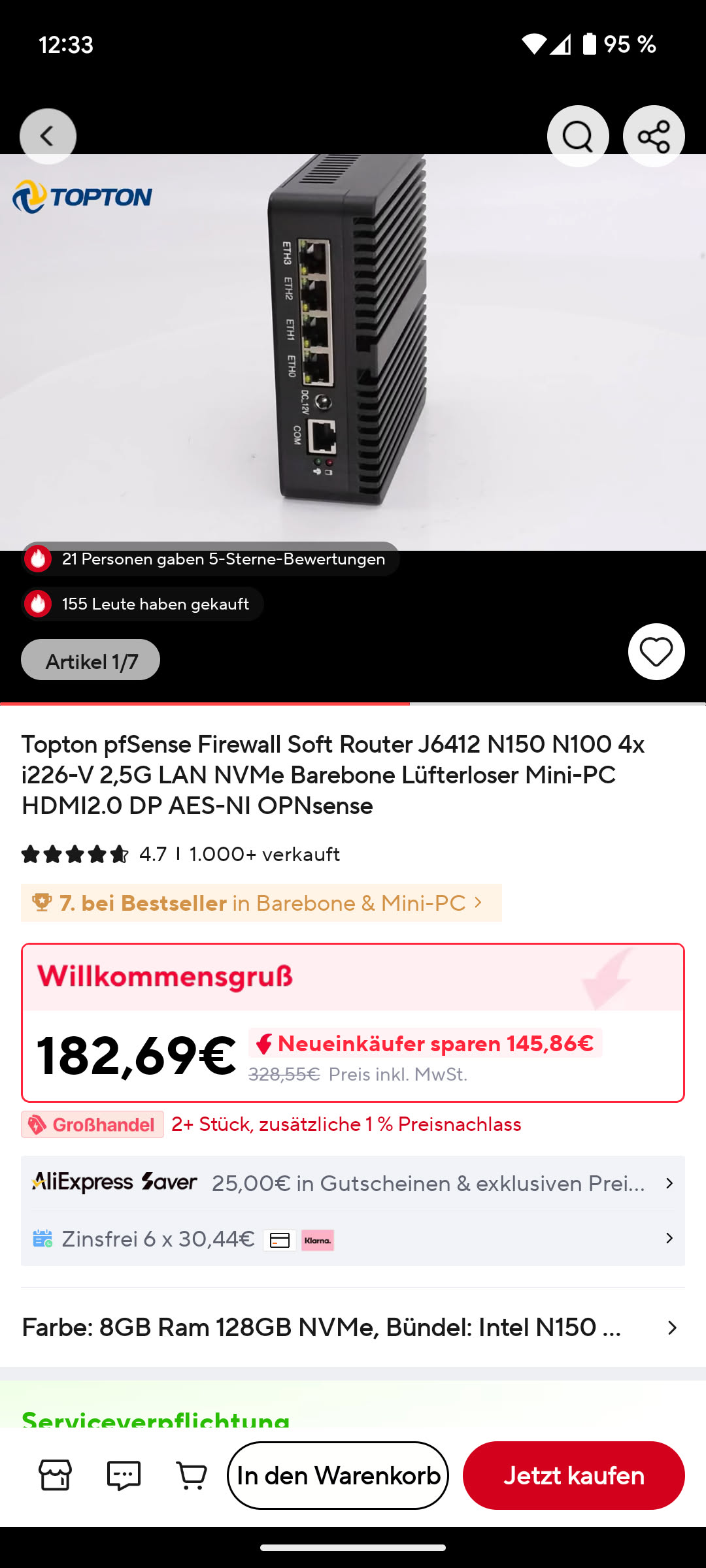Open the Bestseller ranking in Barebone & Mini-PC
The image size is (706, 1568).
[x=261, y=903]
